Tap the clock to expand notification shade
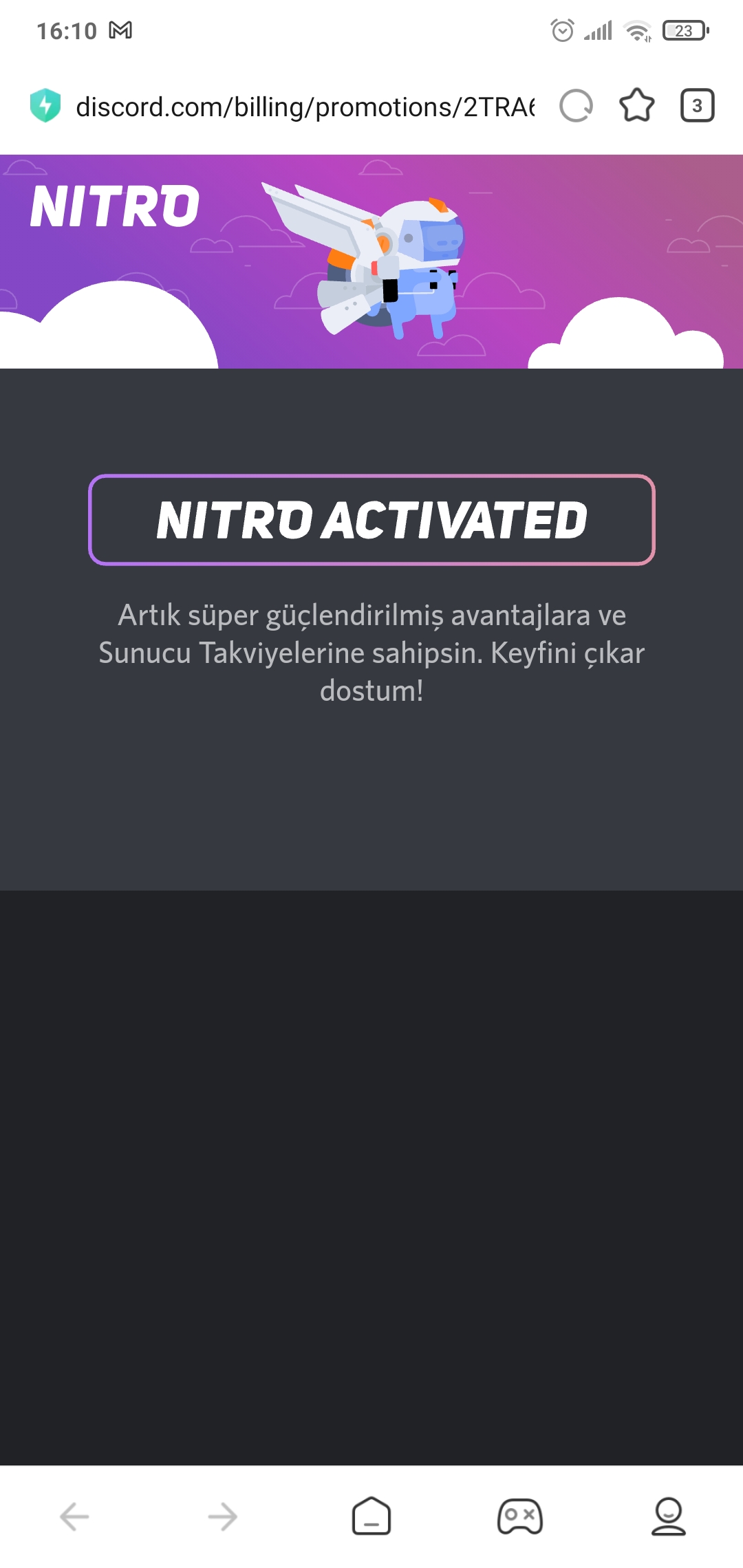 tap(65, 30)
